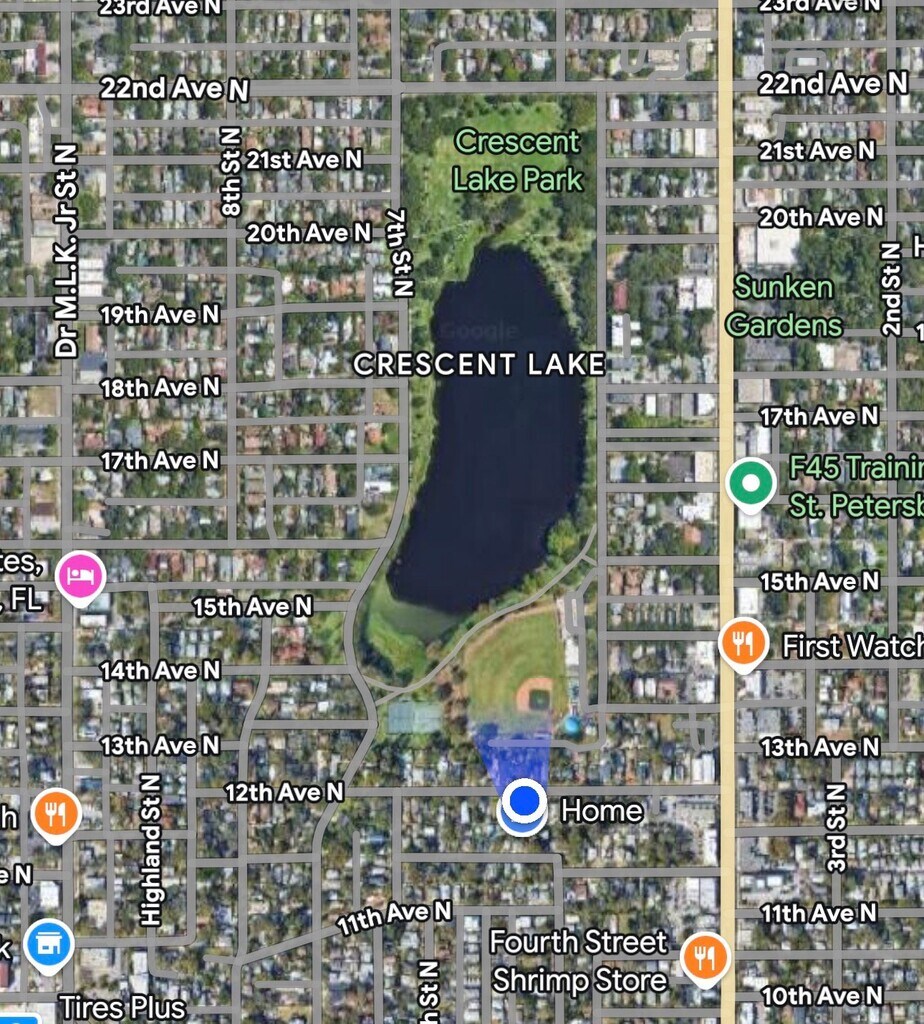Tap the Fourth Street Shrimp Store pin

click(705, 958)
